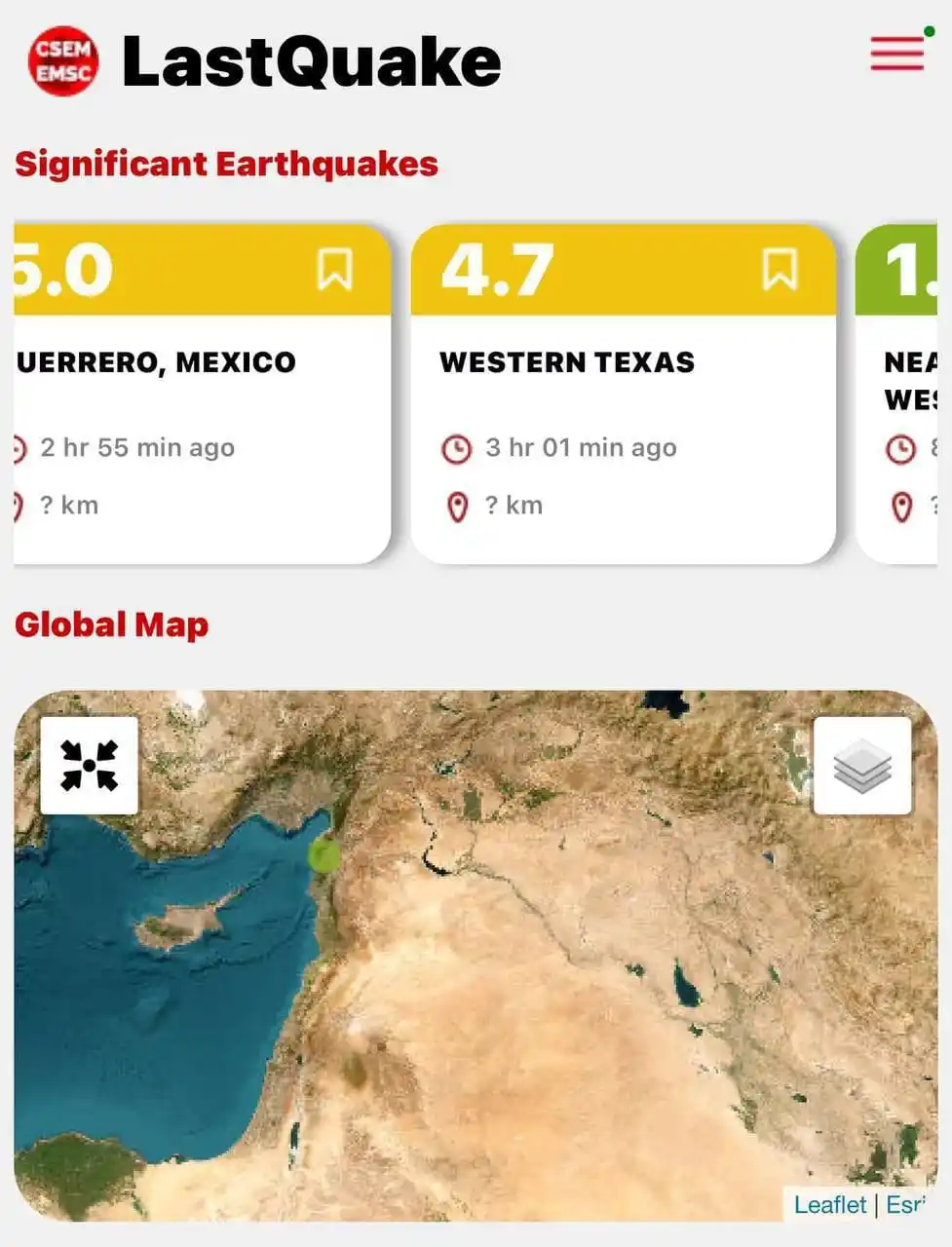Select the green earthquake marker on map
The height and width of the screenshot is (1247, 952).
pos(324,855)
